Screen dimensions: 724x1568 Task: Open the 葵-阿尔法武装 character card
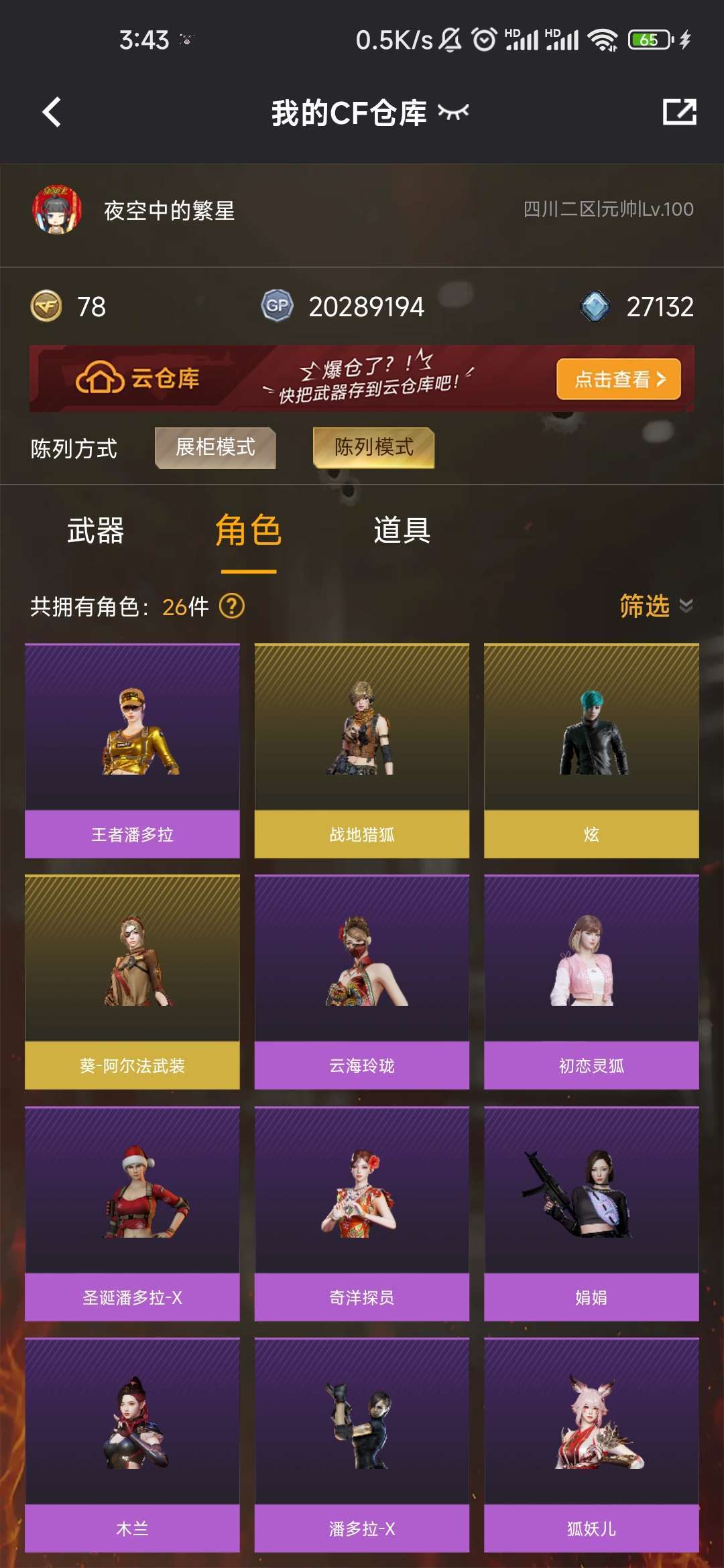coord(132,982)
